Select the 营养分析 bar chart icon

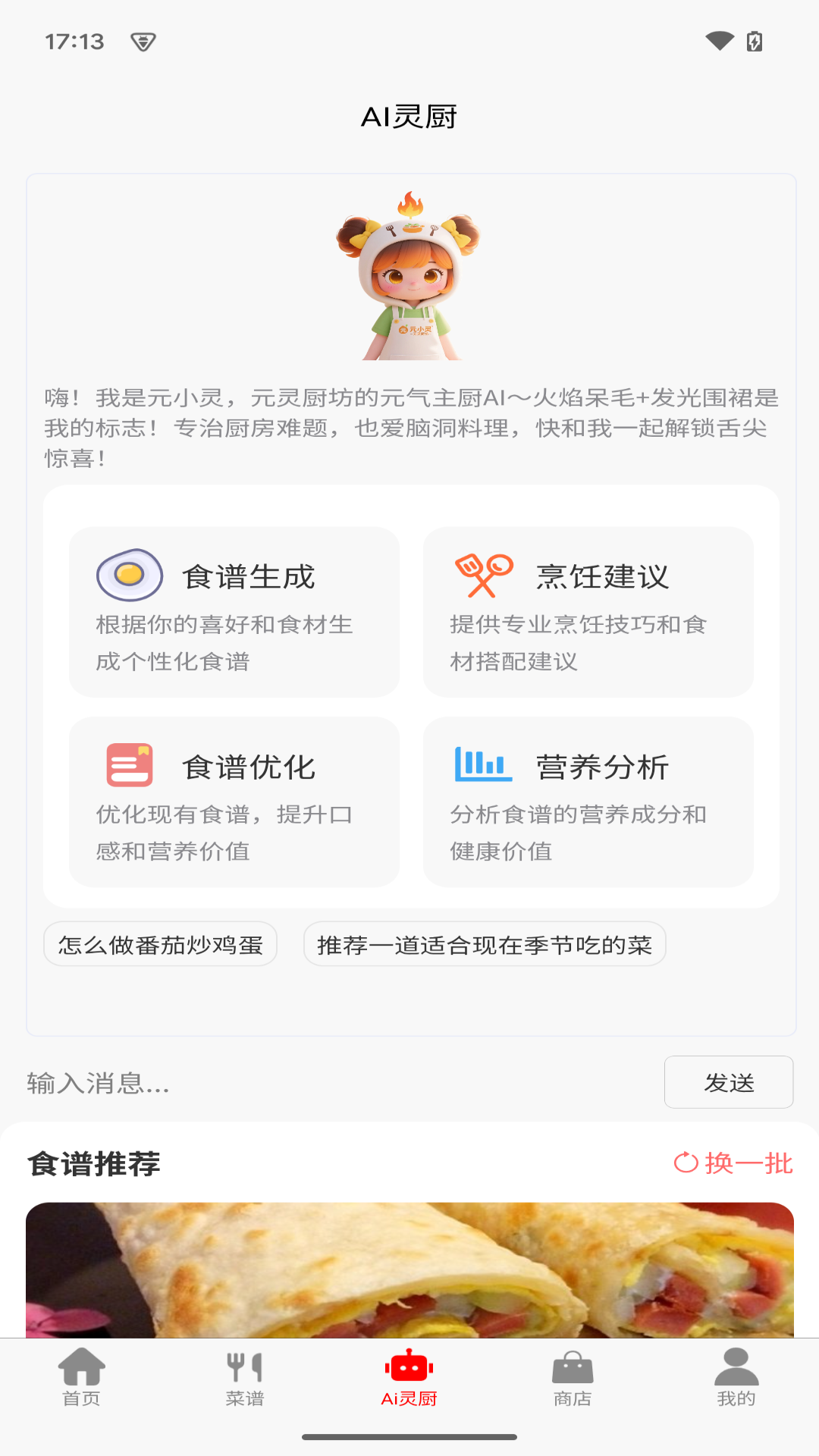483,766
